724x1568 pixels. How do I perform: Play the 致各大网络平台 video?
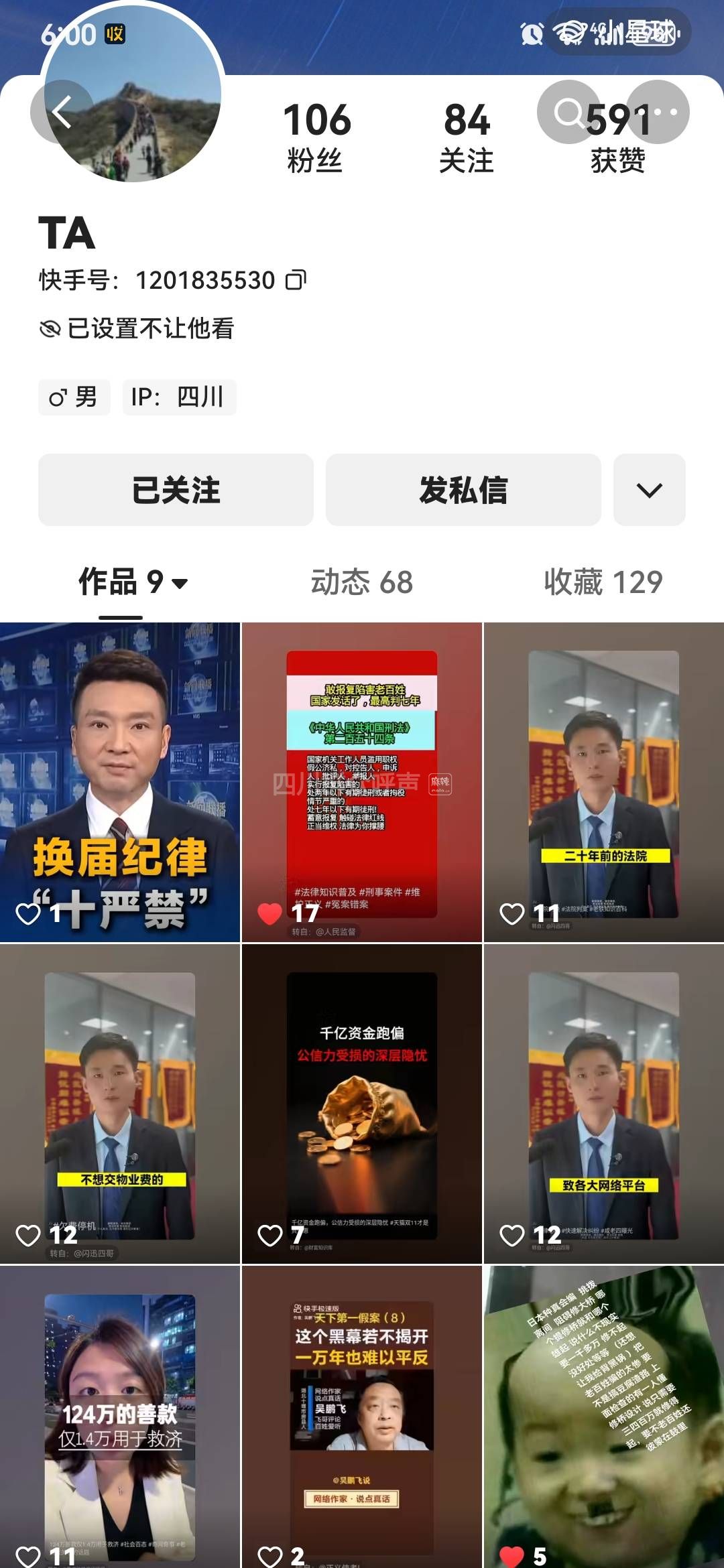603,1104
